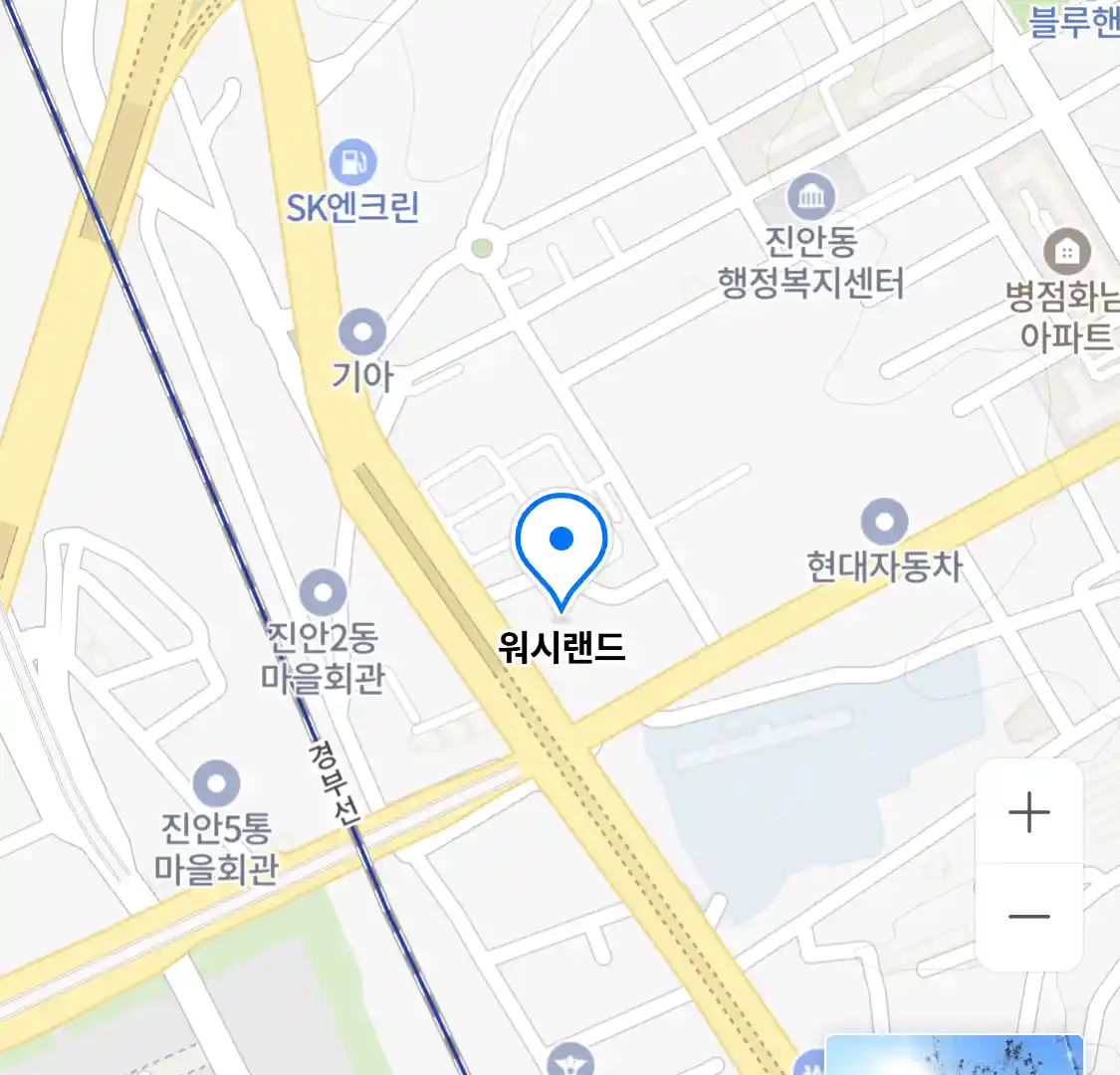Select the 현대자동차 place marker

(x=884, y=522)
